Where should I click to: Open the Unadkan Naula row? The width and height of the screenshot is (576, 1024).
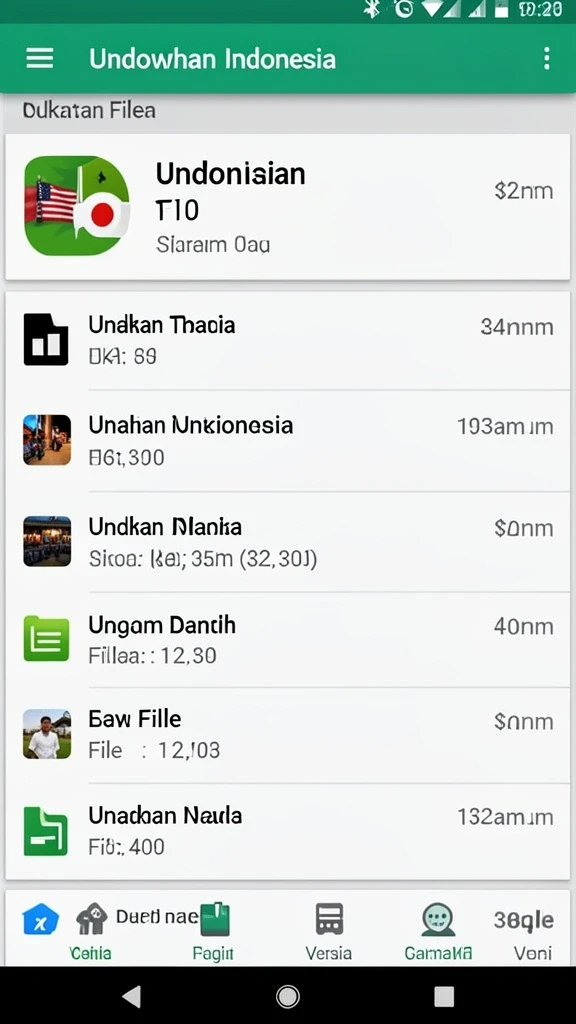[x=287, y=831]
